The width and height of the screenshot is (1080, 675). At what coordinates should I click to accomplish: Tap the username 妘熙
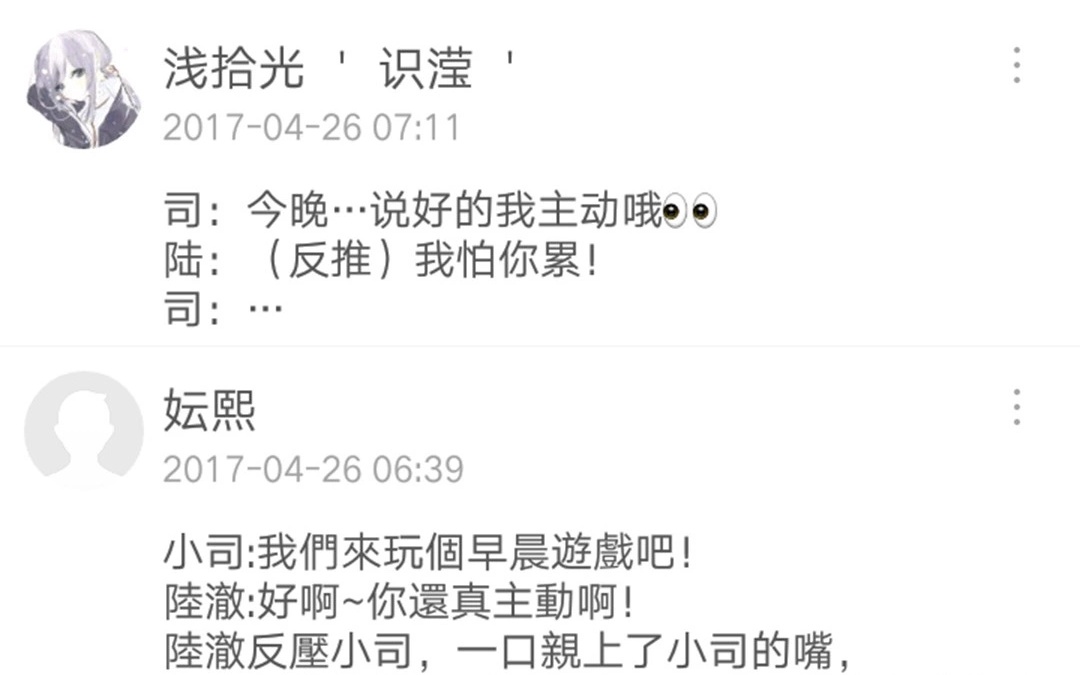[209, 410]
